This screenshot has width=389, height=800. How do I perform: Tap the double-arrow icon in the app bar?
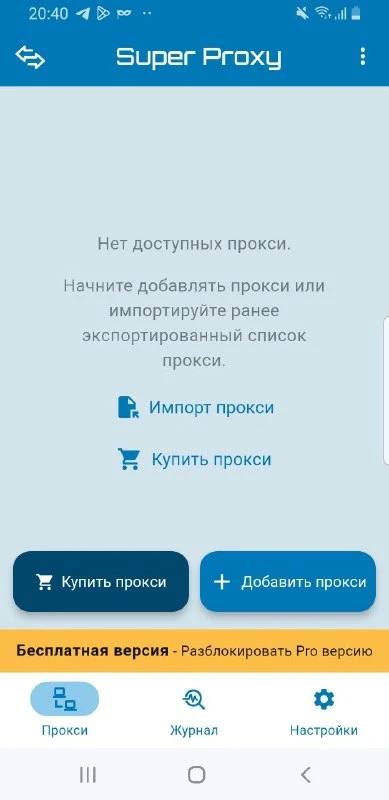tap(30, 57)
